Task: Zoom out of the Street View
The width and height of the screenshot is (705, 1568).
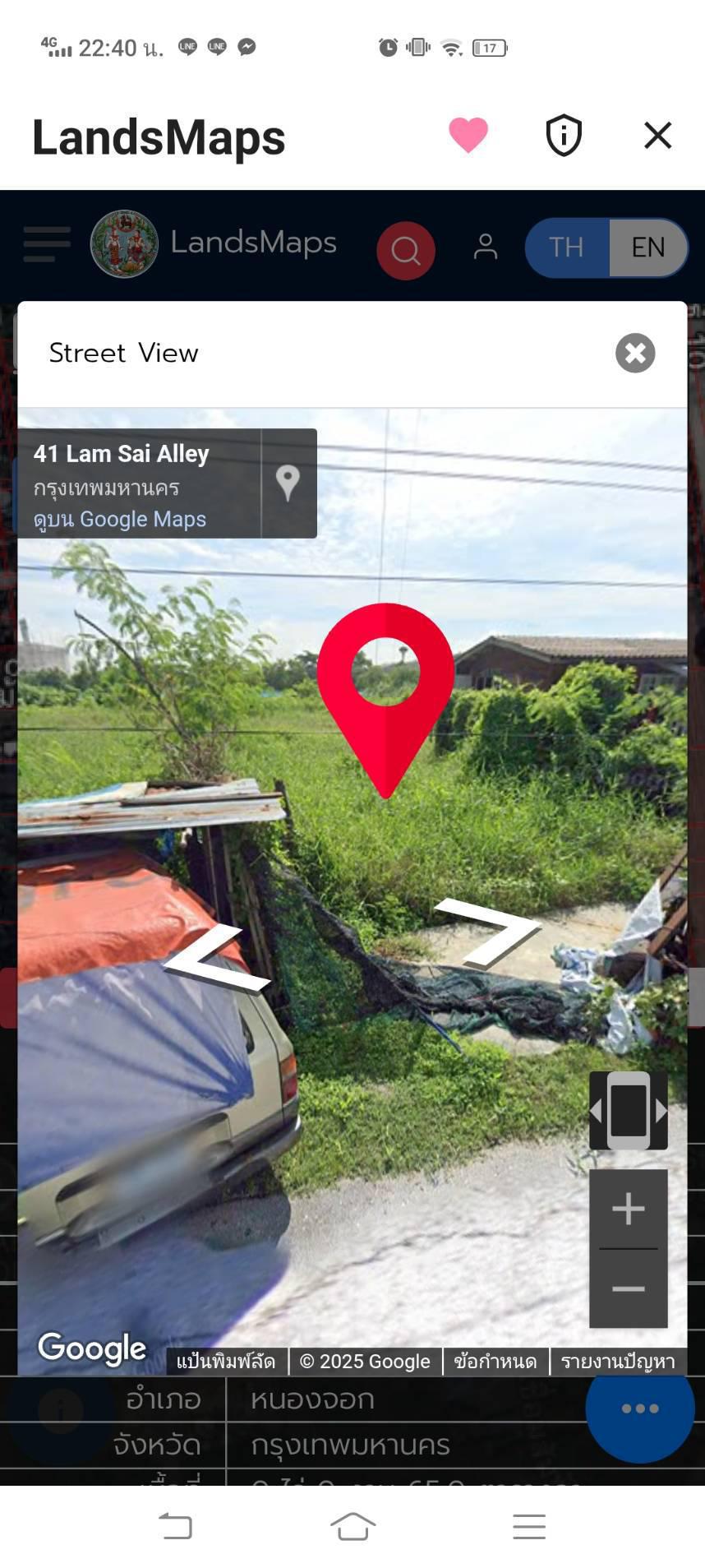Action: pyautogui.click(x=629, y=1288)
